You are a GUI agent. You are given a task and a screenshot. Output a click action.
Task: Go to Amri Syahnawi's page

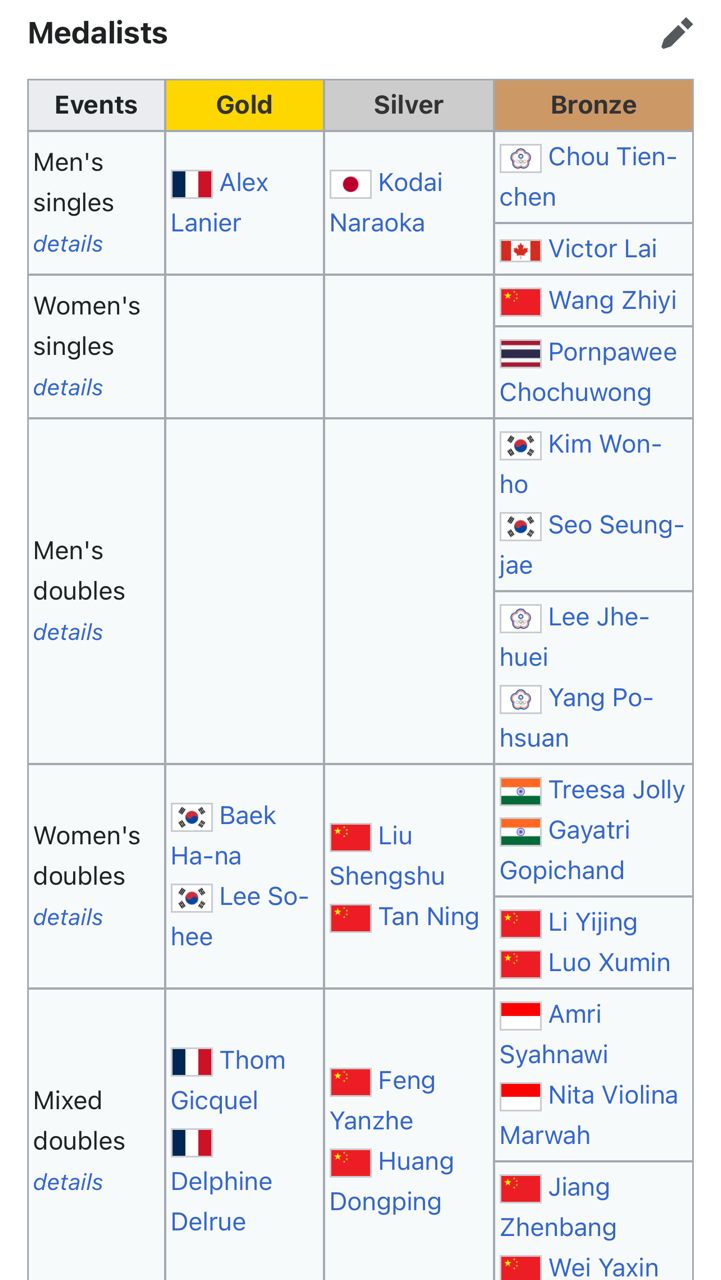click(554, 1035)
